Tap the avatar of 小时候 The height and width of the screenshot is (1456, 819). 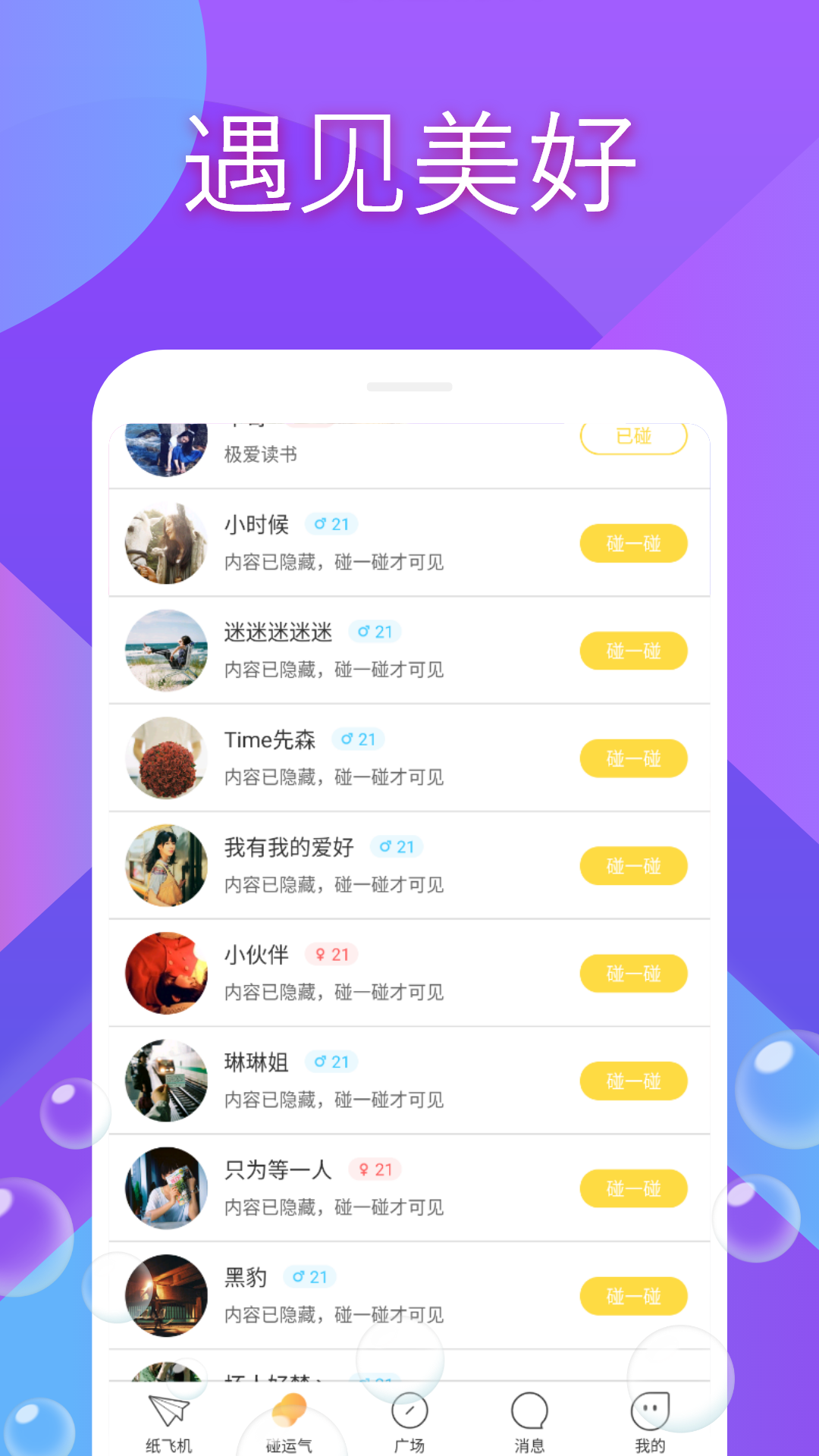(x=165, y=543)
